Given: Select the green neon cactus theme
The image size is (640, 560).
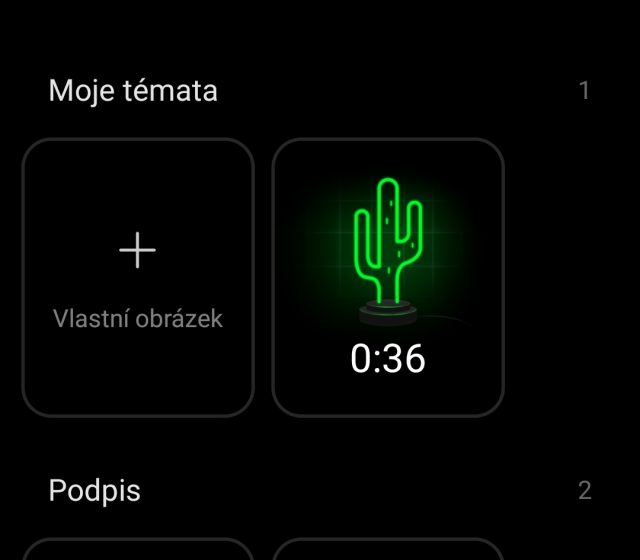Looking at the screenshot, I should click(x=388, y=277).
